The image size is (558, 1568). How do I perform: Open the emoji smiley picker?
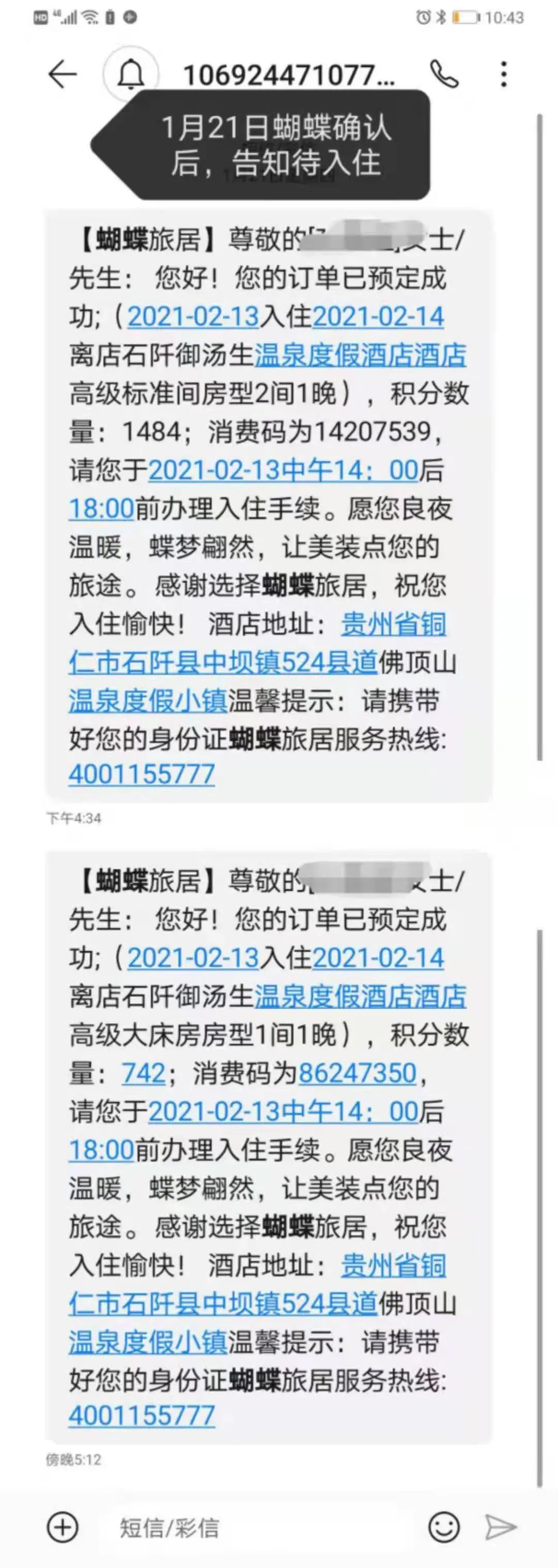444,1527
